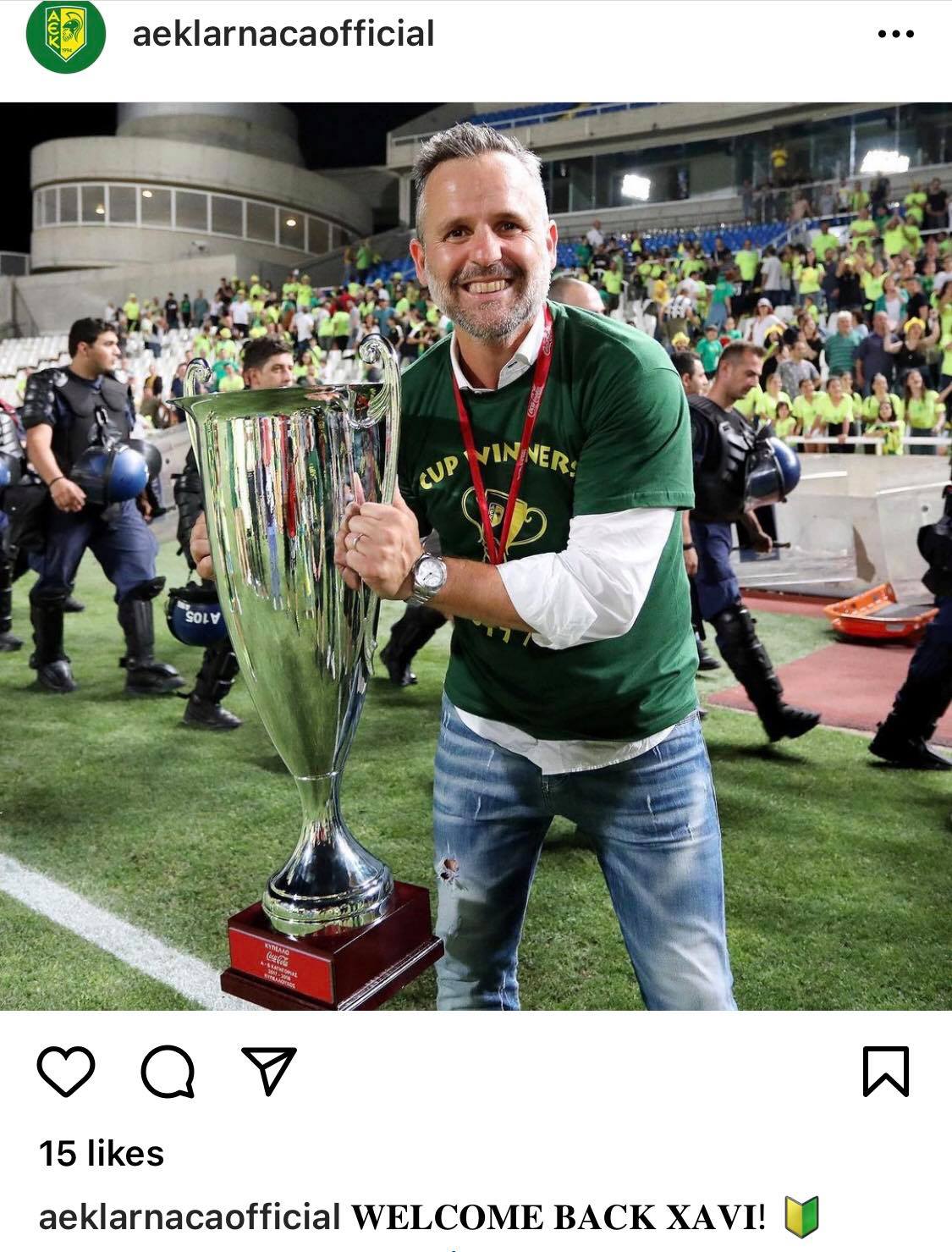The image size is (952, 1252).
Task: Open comments with the speech bubble icon
Action: point(168,1072)
